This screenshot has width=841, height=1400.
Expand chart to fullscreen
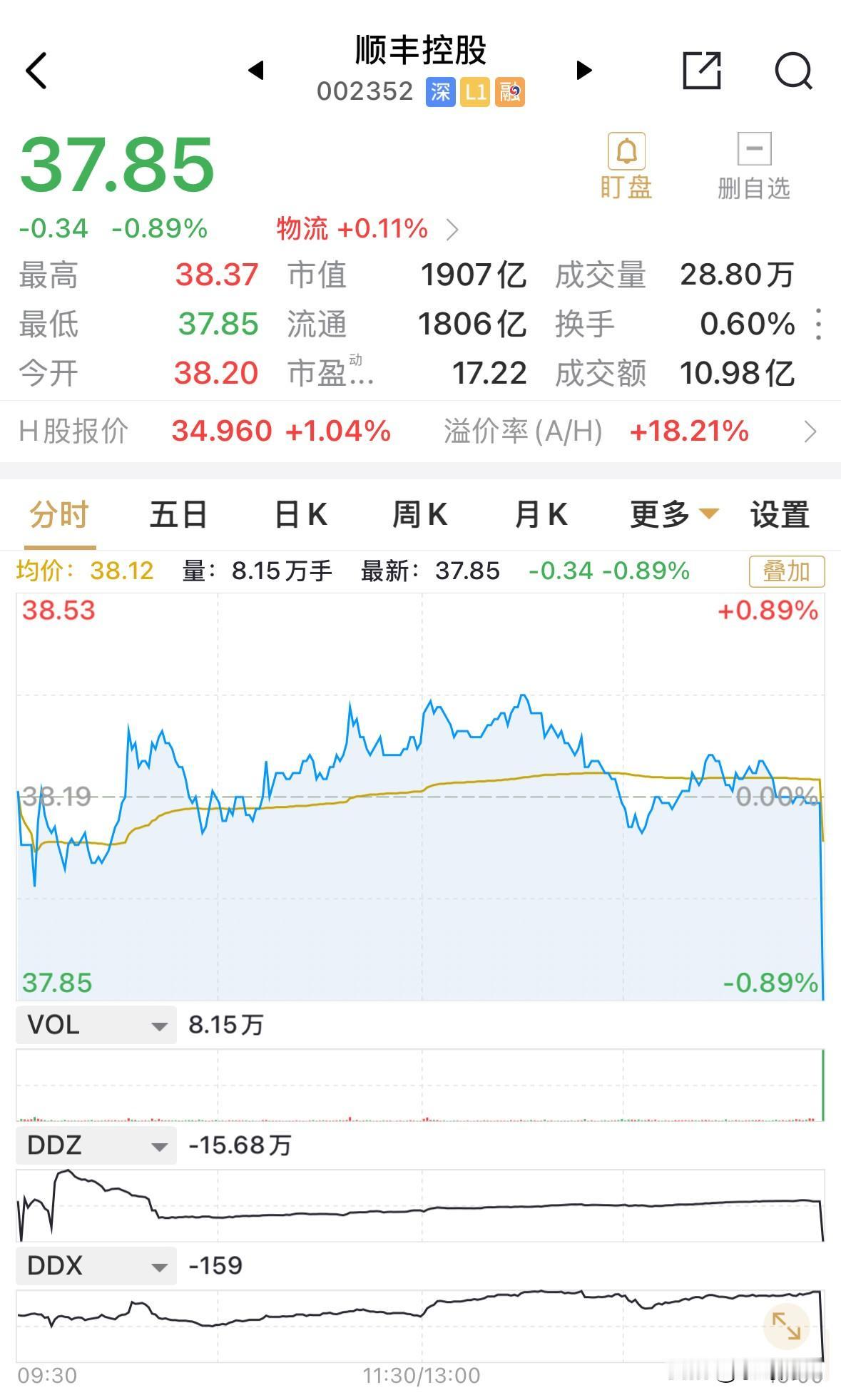tap(786, 1326)
